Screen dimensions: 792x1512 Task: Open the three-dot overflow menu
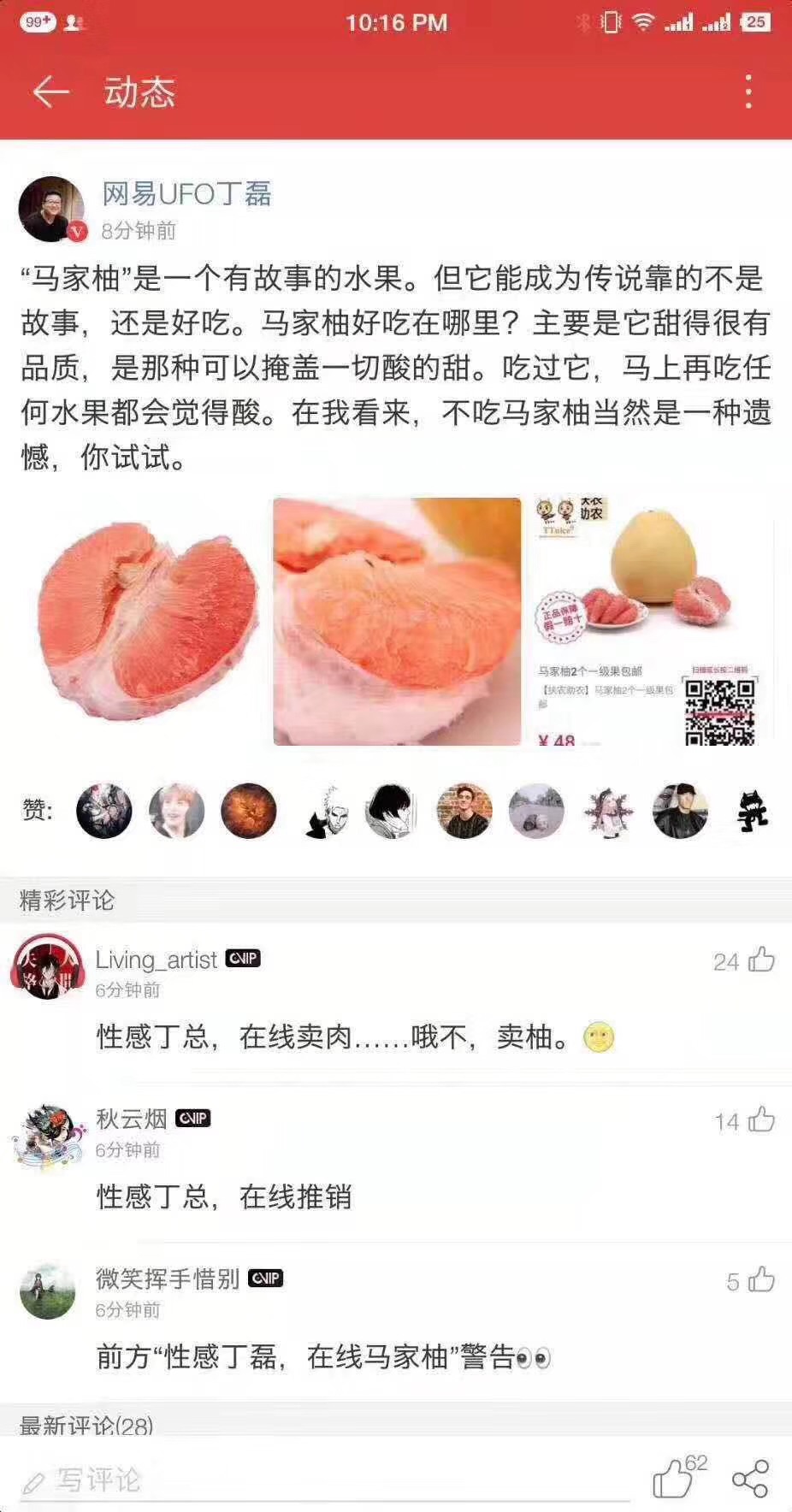[748, 92]
